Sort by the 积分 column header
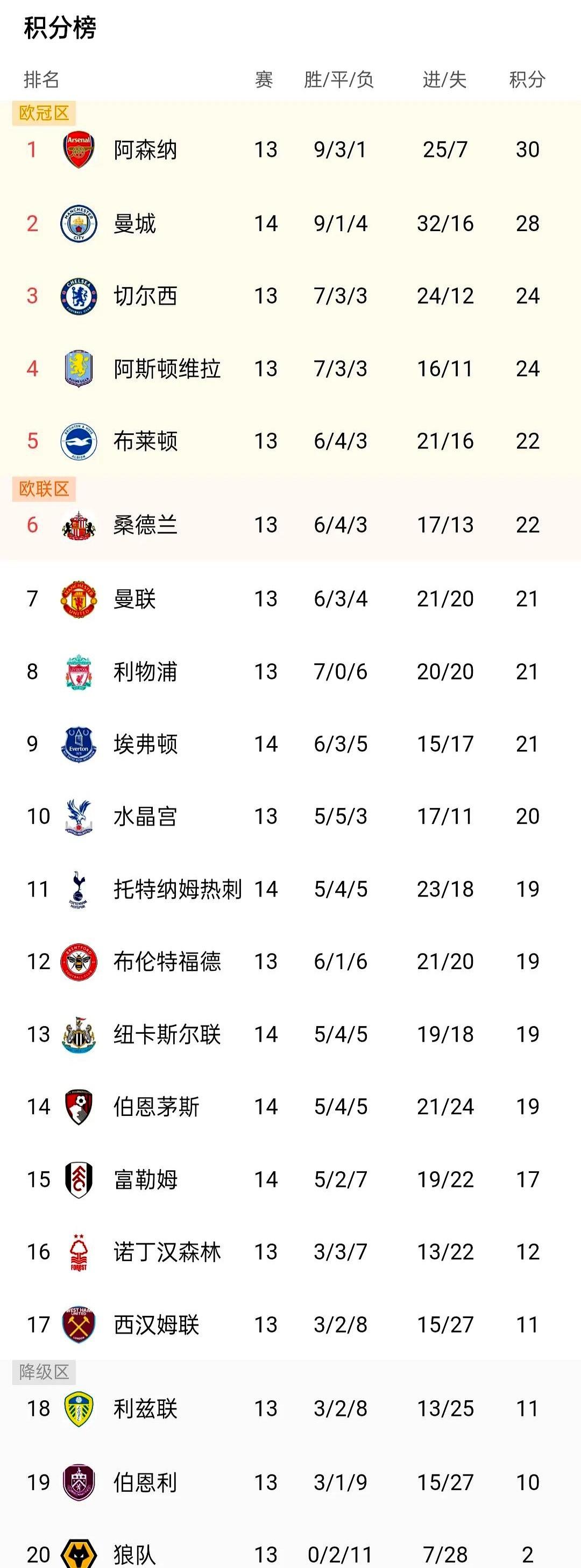 pyautogui.click(x=527, y=78)
